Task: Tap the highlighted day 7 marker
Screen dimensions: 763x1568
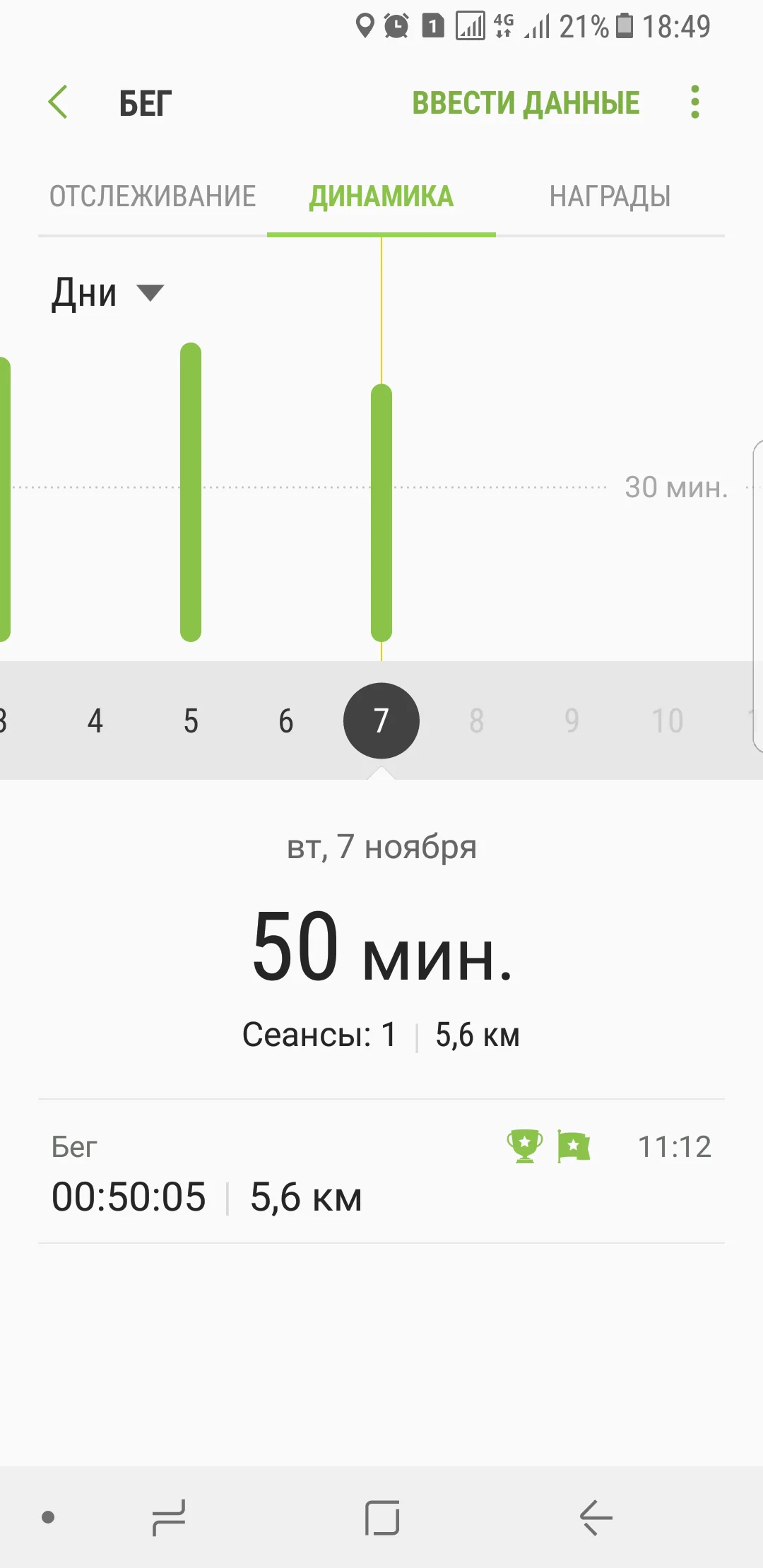Action: pos(381,721)
